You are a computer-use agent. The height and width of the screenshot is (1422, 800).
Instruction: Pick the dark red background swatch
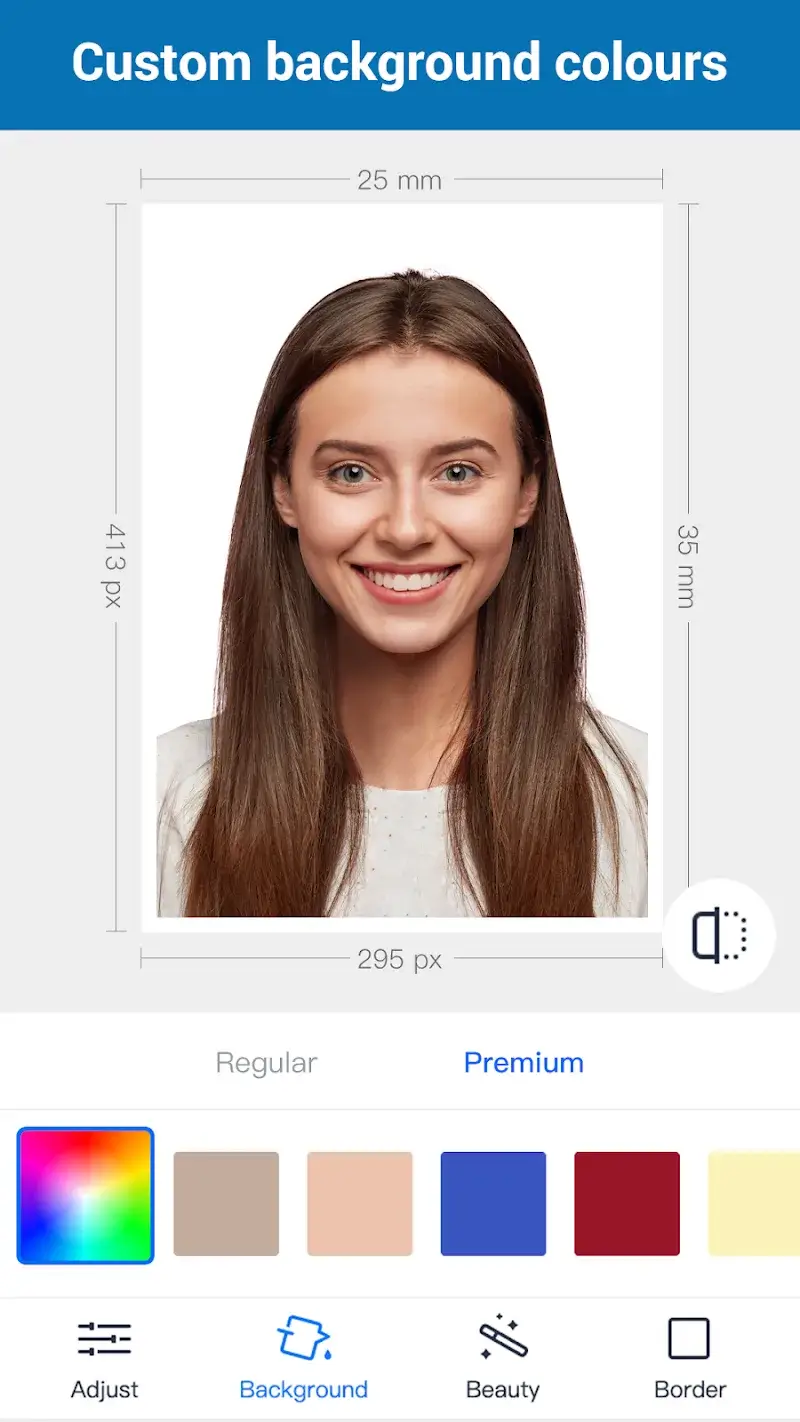coord(627,1201)
